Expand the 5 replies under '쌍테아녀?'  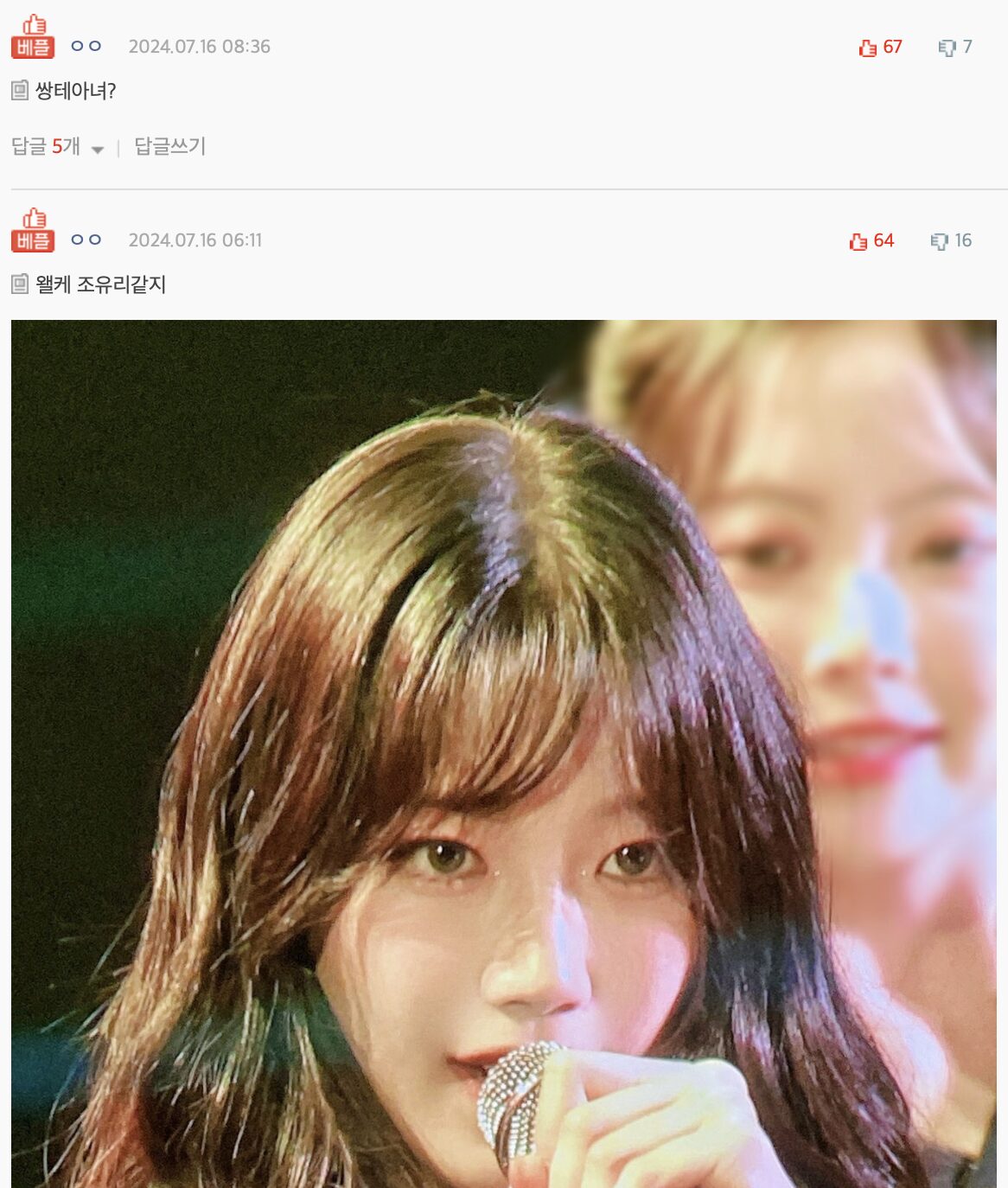57,147
